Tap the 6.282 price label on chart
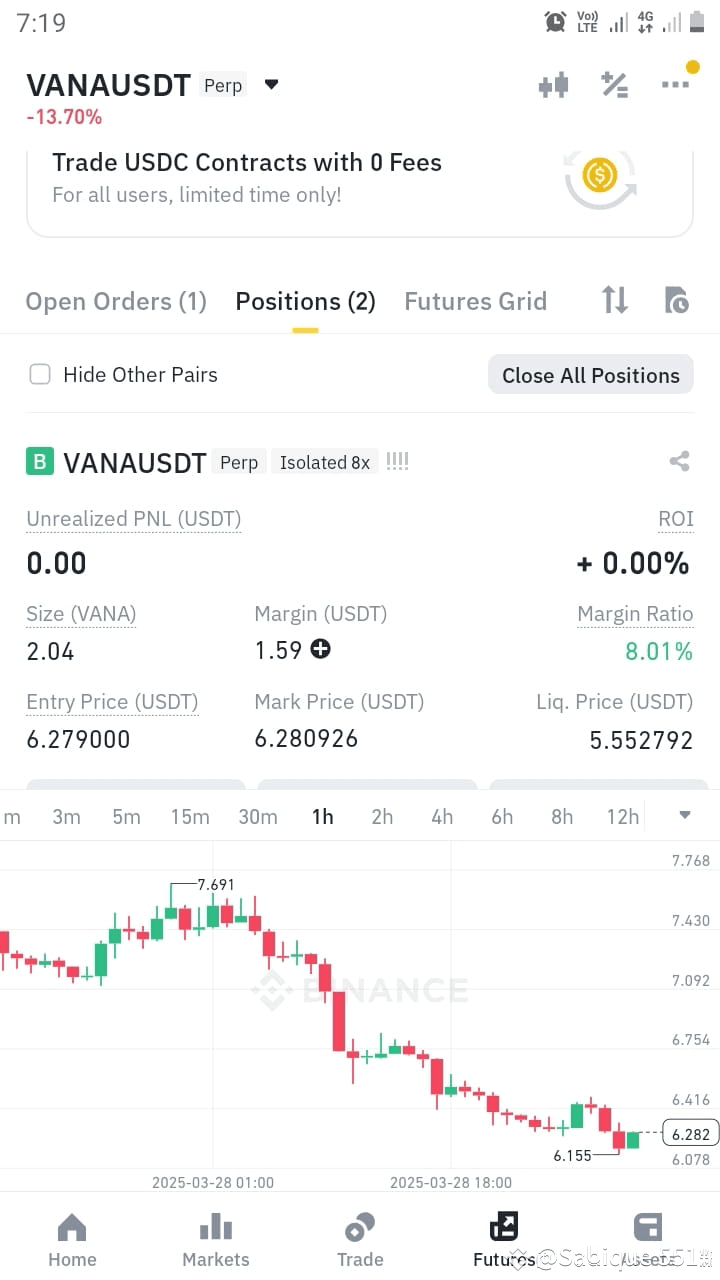Viewport: 720px width, 1280px height. pyautogui.click(x=690, y=1133)
